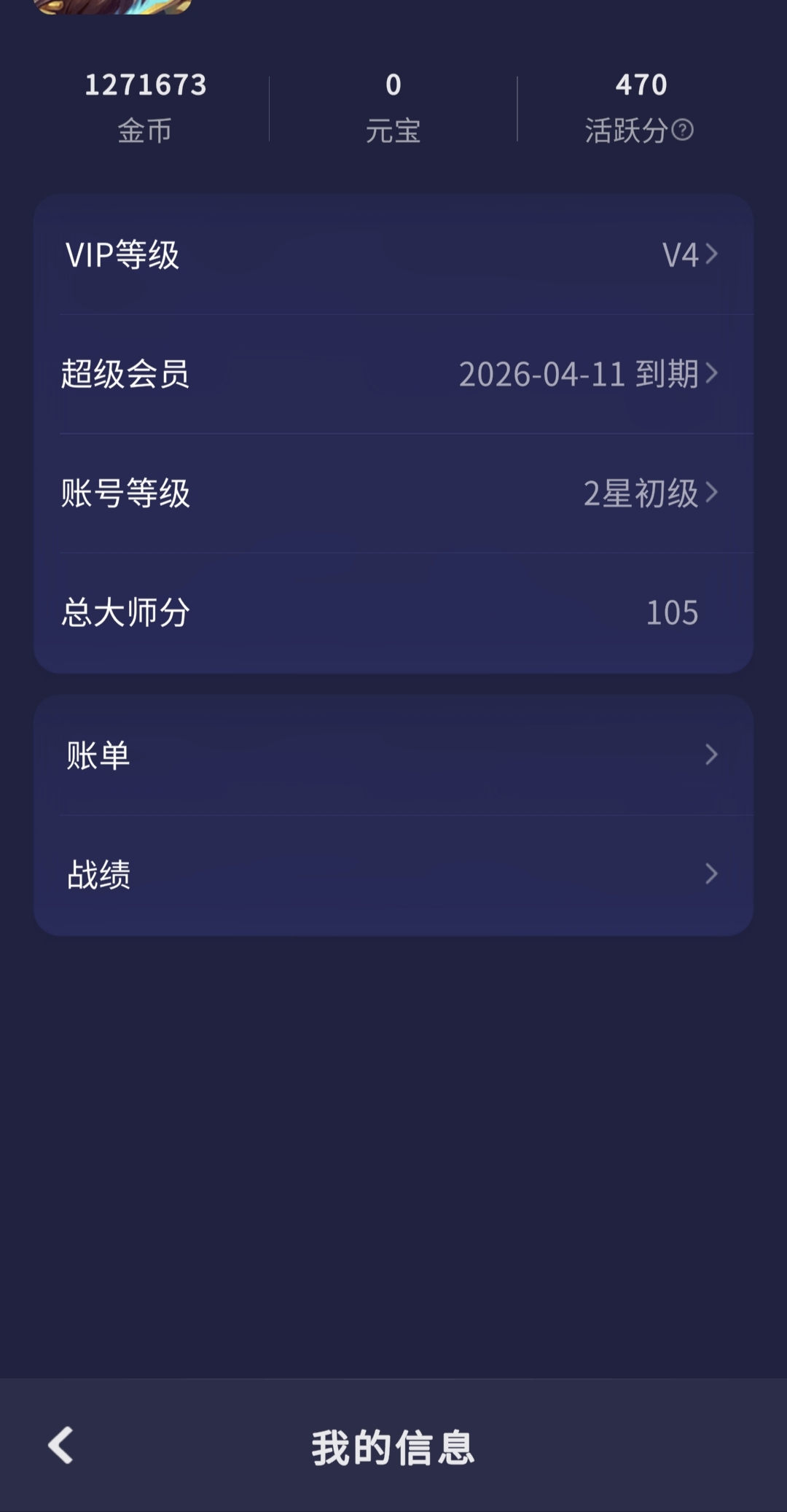View 战绩 match records
Screen dimensions: 787x1512
click(393, 874)
